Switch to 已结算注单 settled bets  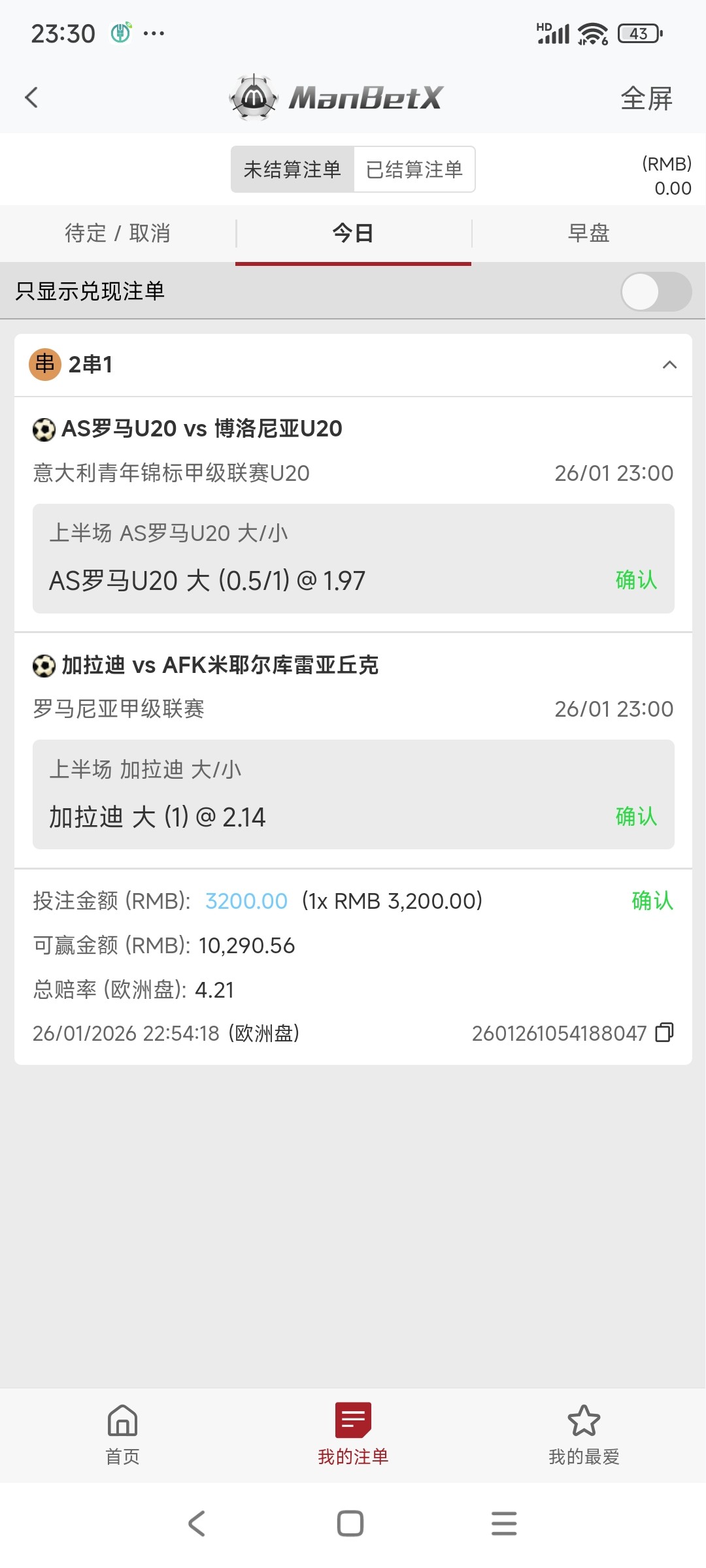point(414,170)
